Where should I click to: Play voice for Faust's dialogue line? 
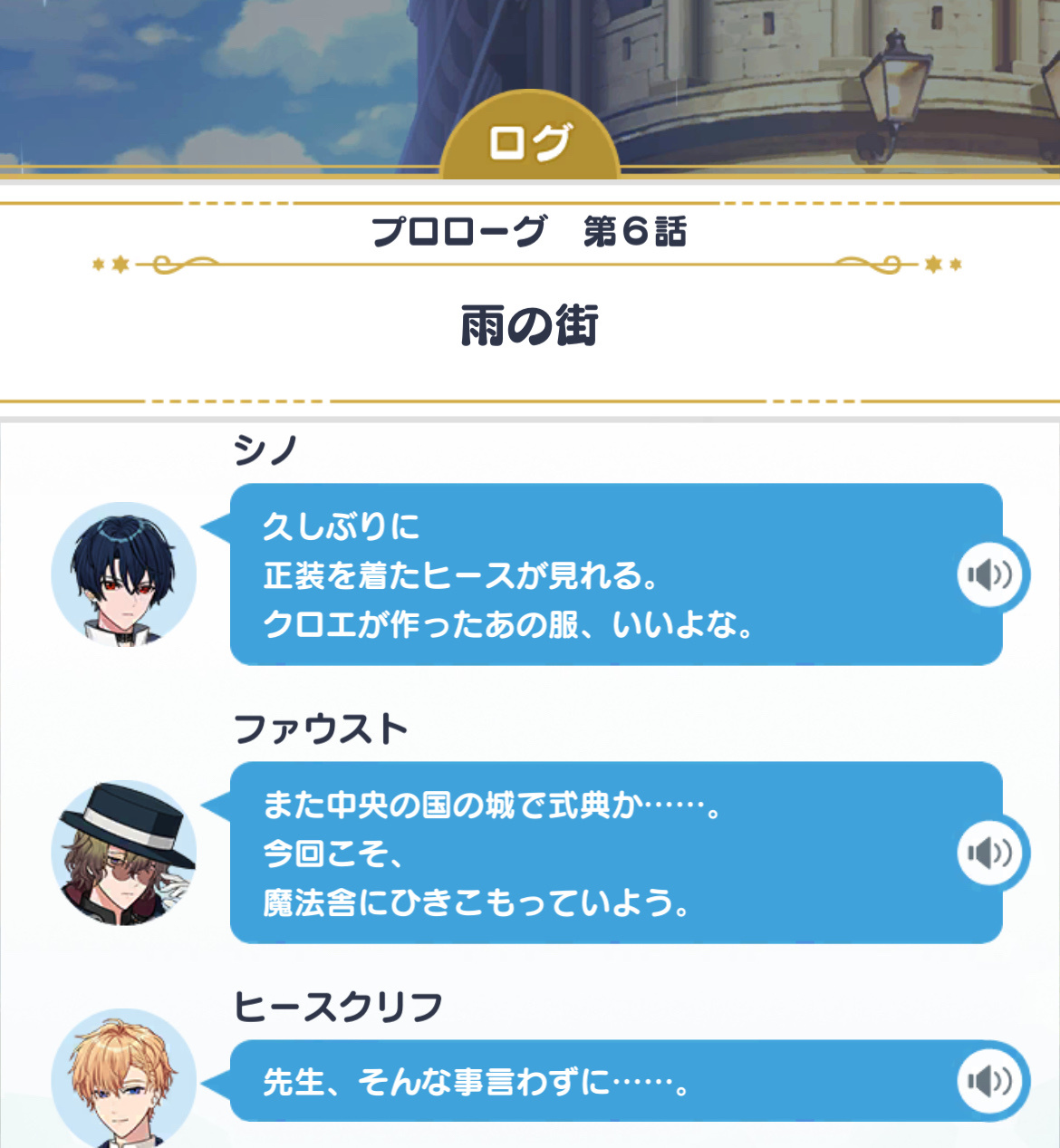990,853
